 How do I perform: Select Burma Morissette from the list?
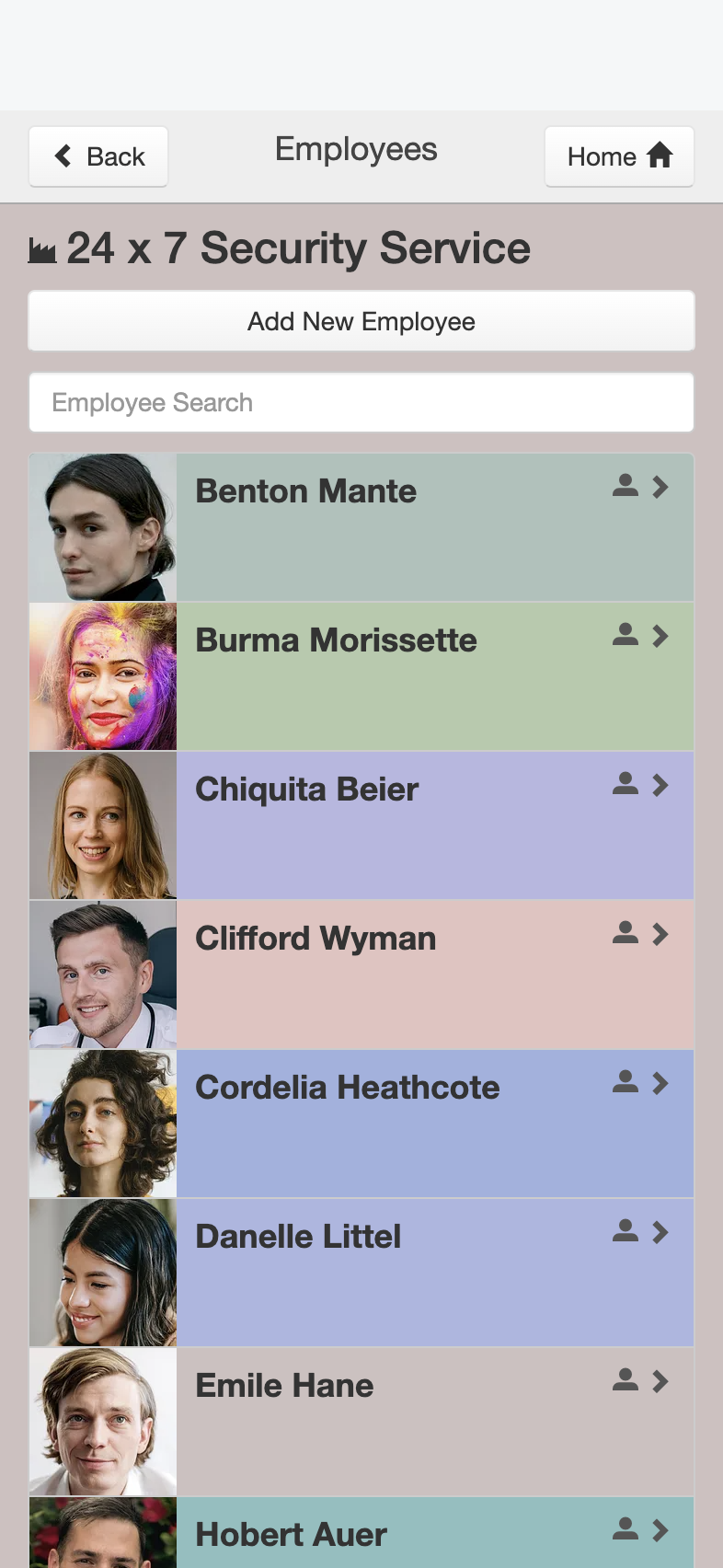pyautogui.click(x=361, y=676)
